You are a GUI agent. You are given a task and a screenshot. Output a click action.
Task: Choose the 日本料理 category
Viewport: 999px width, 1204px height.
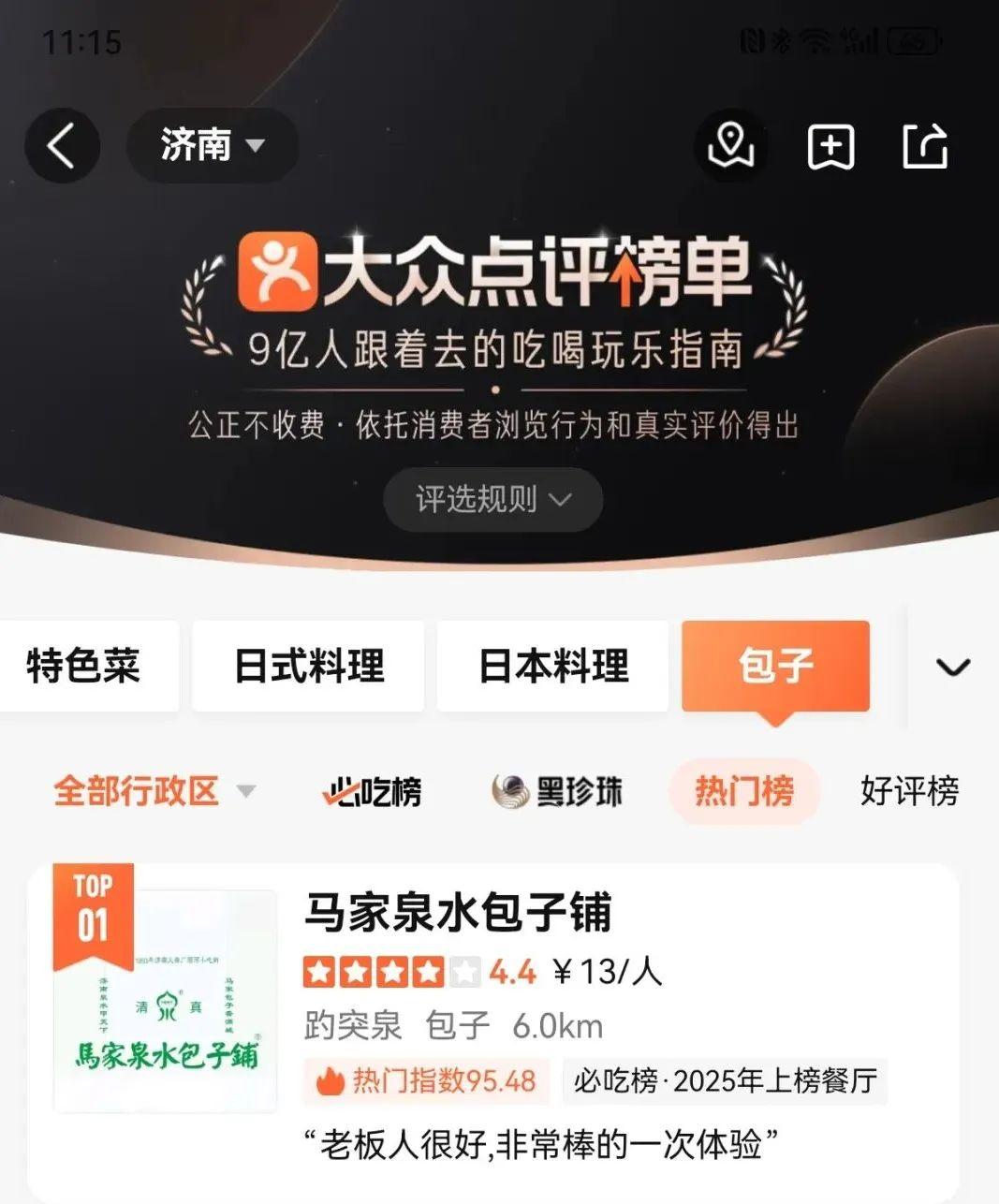(x=552, y=667)
